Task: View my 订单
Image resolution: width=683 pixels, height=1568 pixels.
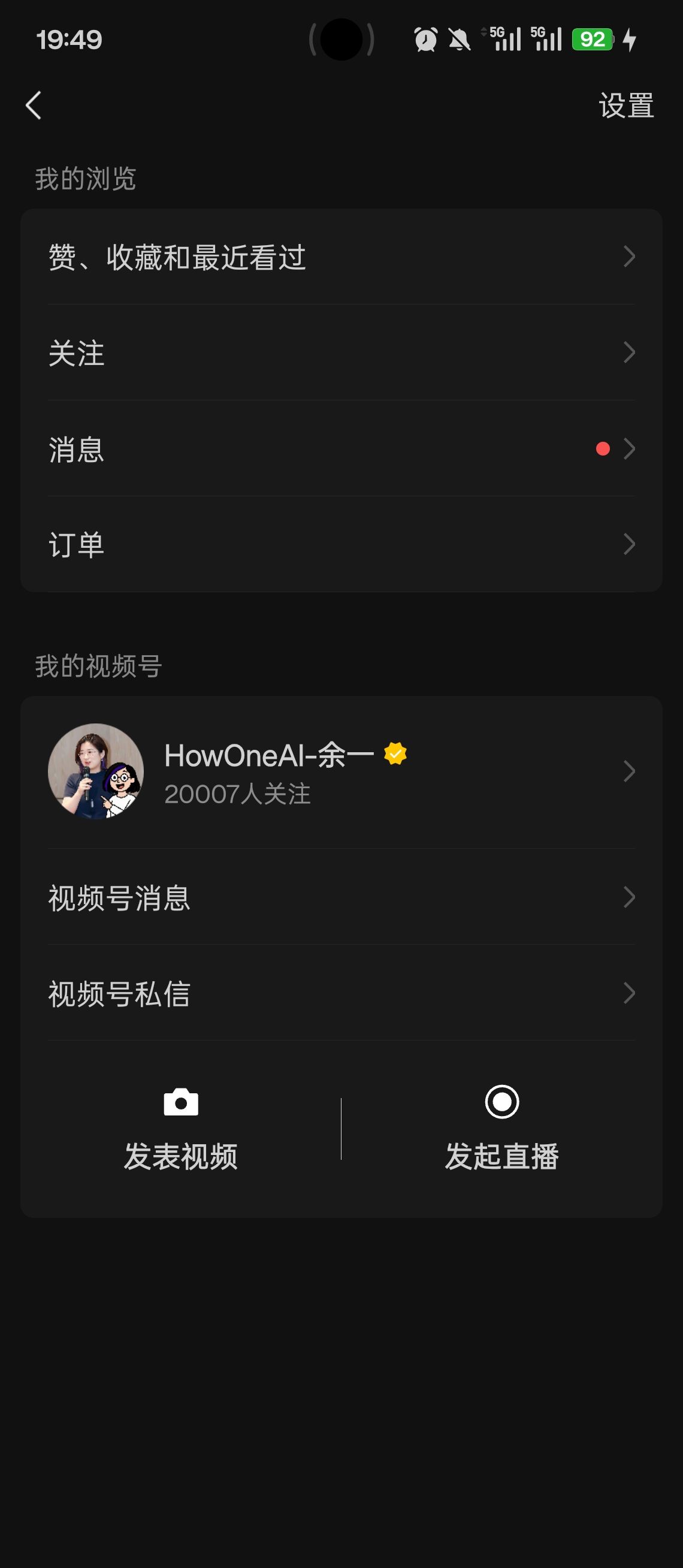Action: pyautogui.click(x=340, y=545)
